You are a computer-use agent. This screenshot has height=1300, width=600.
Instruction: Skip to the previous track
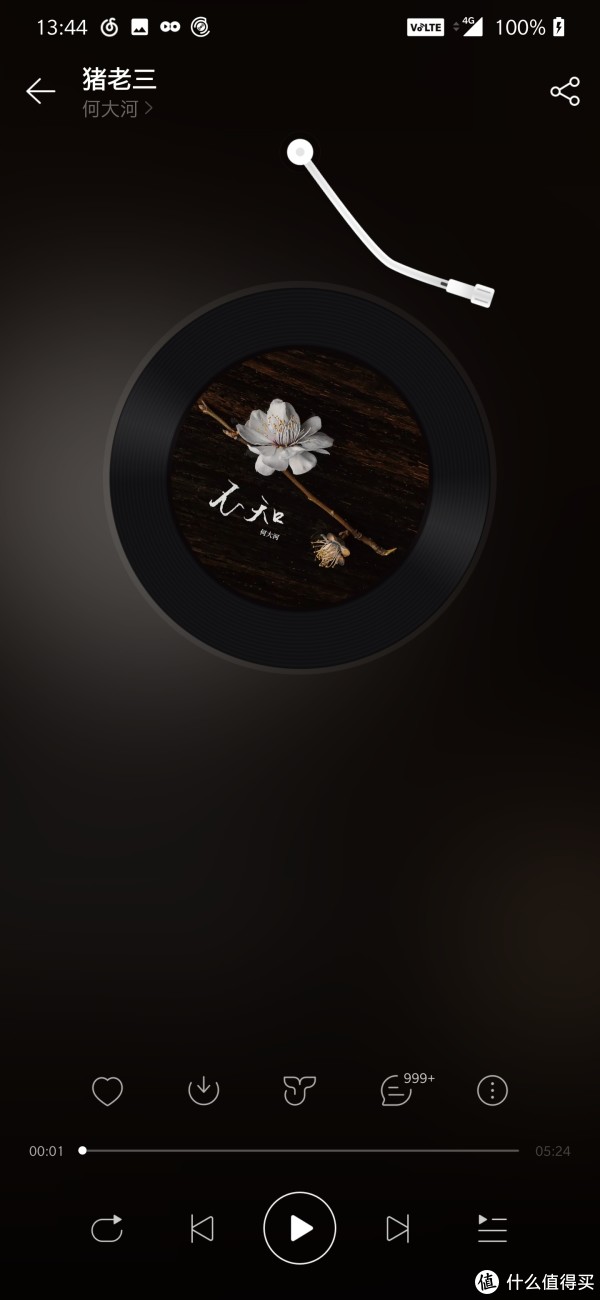coord(202,1228)
